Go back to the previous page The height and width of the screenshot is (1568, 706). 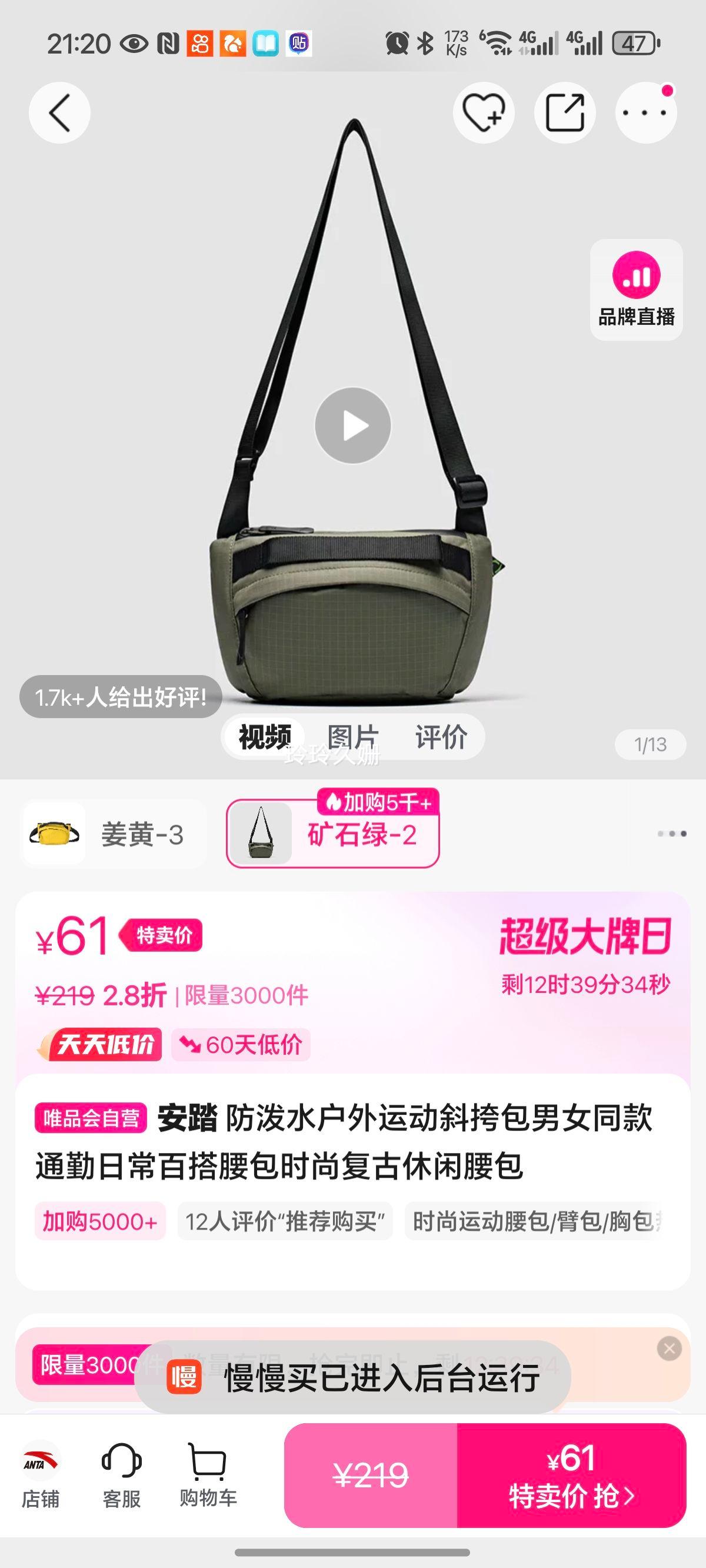pos(59,112)
